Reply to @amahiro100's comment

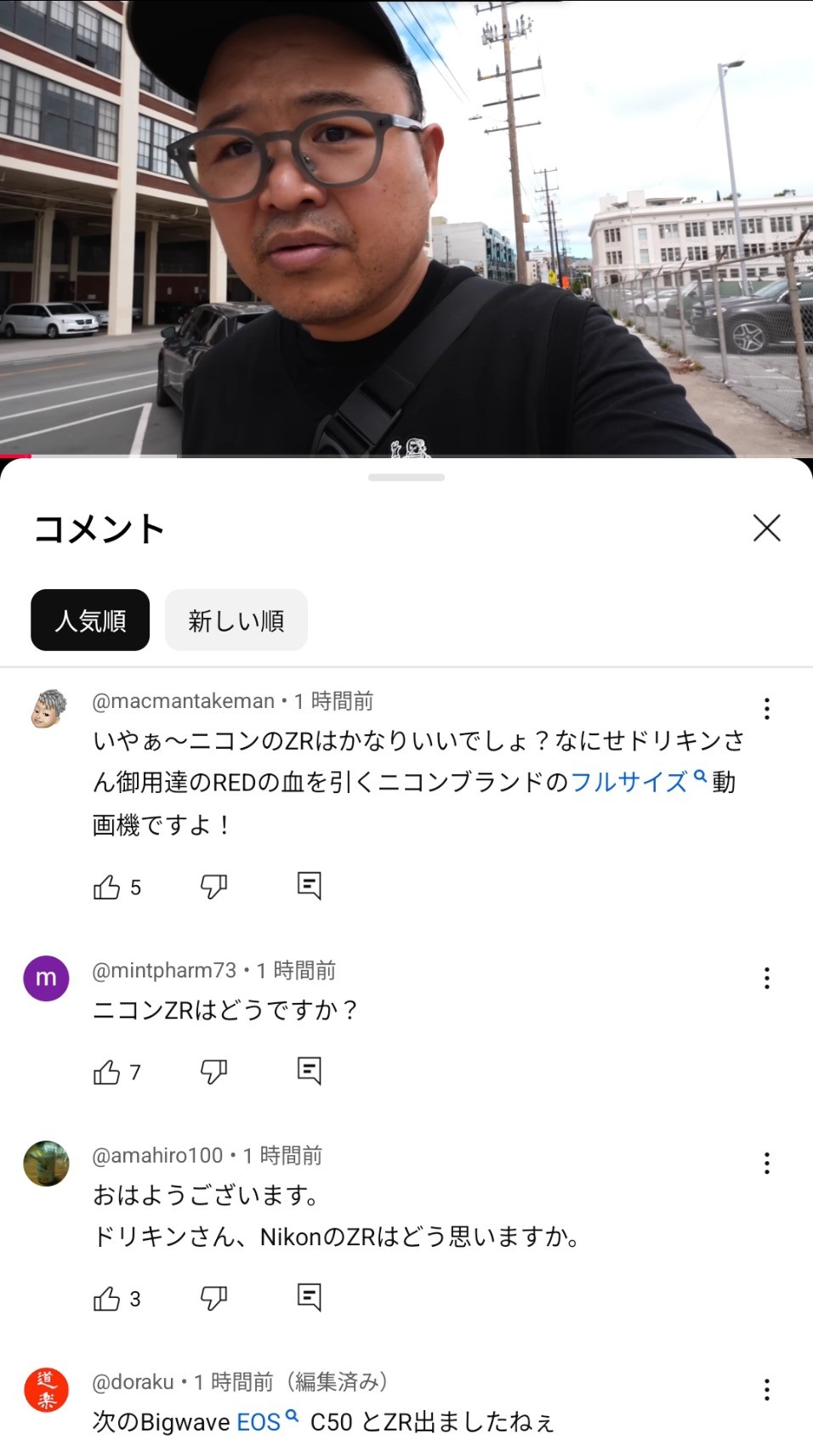click(310, 1298)
